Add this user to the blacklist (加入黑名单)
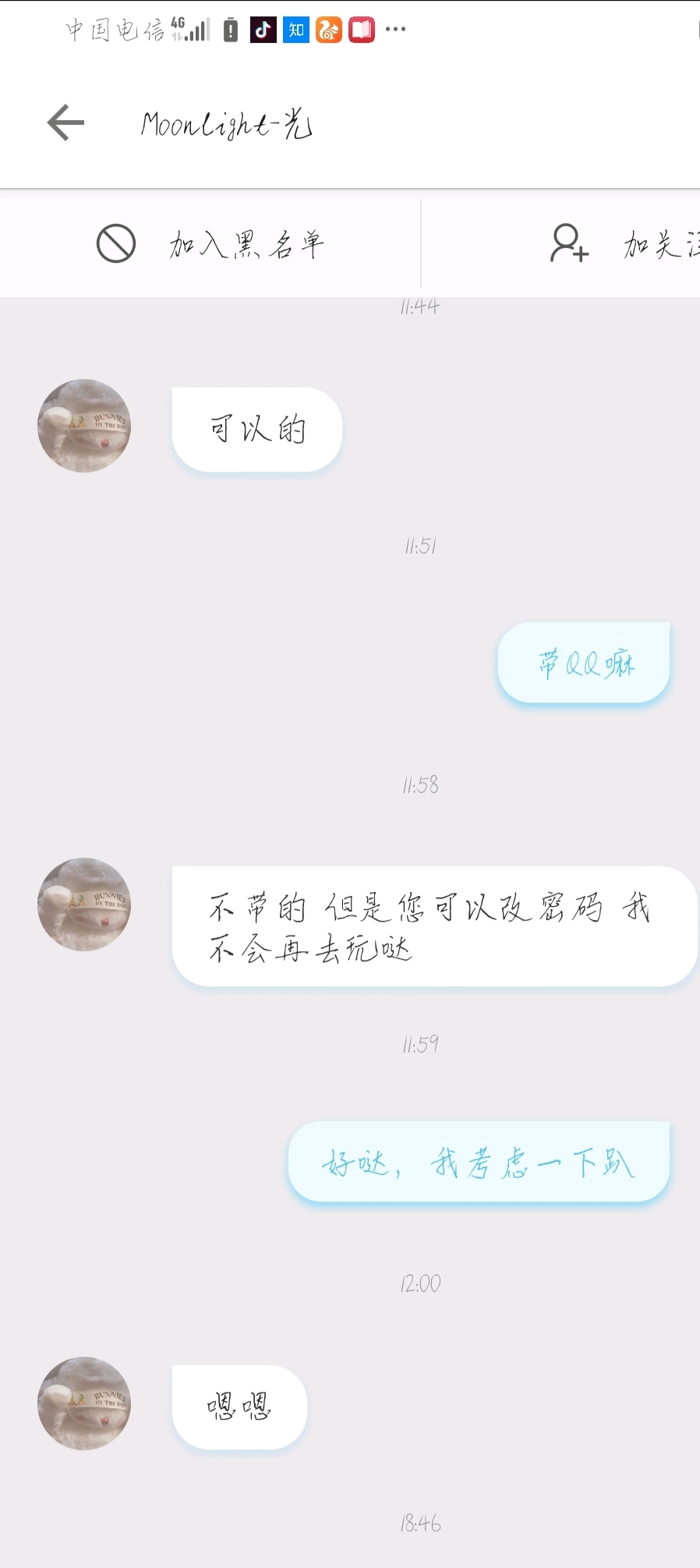This screenshot has height=1568, width=700. tap(210, 245)
